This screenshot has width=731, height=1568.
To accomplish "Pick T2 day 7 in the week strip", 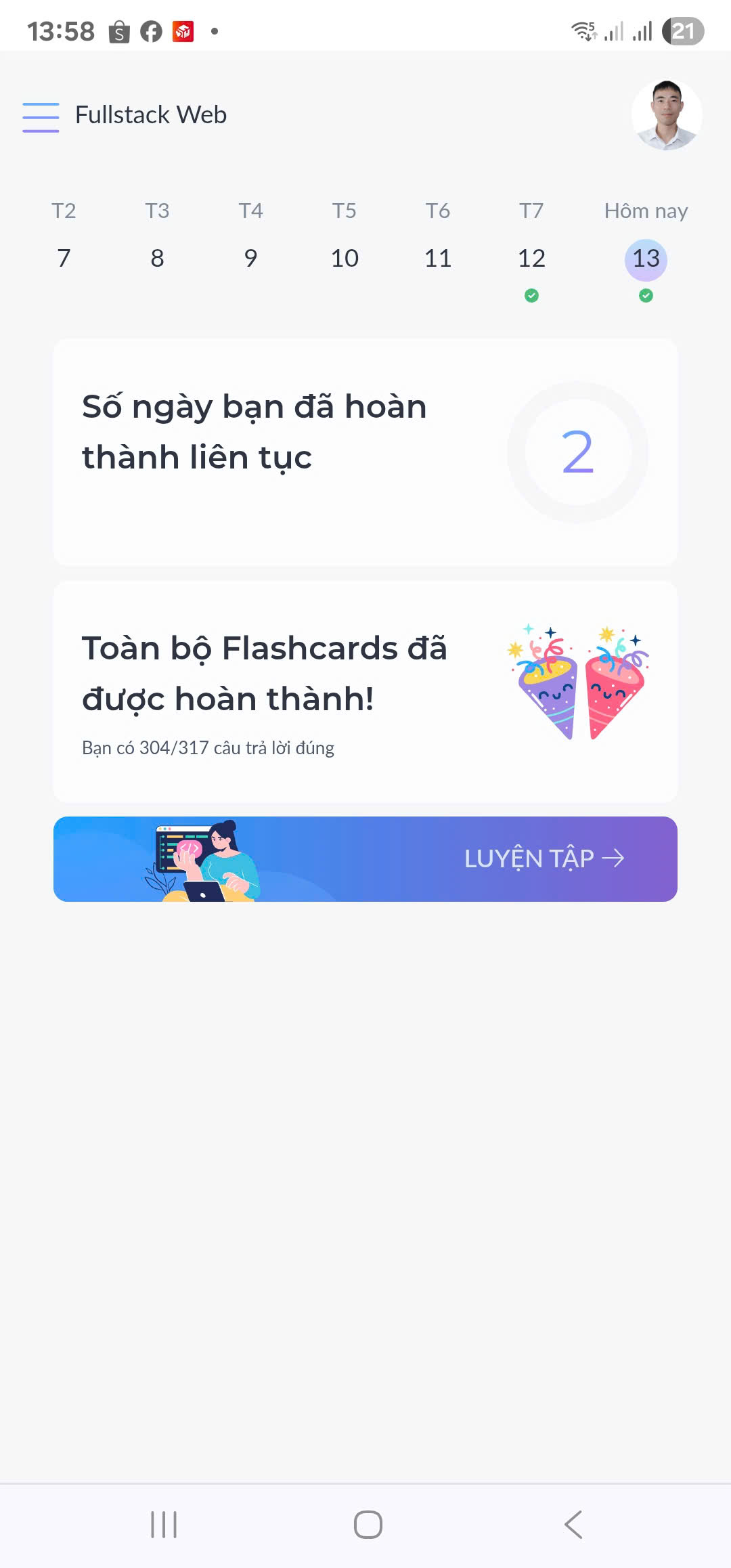I will tap(64, 258).
